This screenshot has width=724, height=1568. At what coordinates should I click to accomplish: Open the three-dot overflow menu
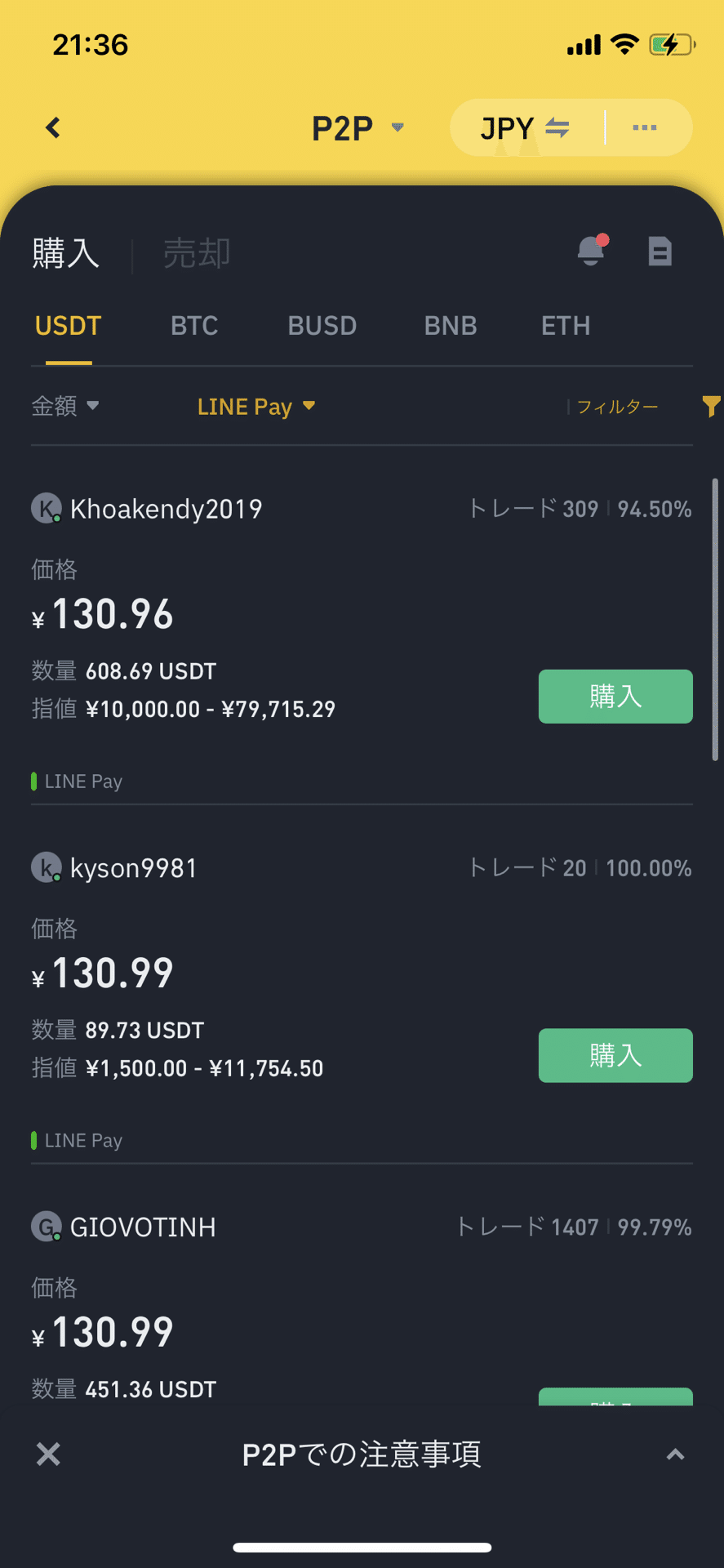645,128
